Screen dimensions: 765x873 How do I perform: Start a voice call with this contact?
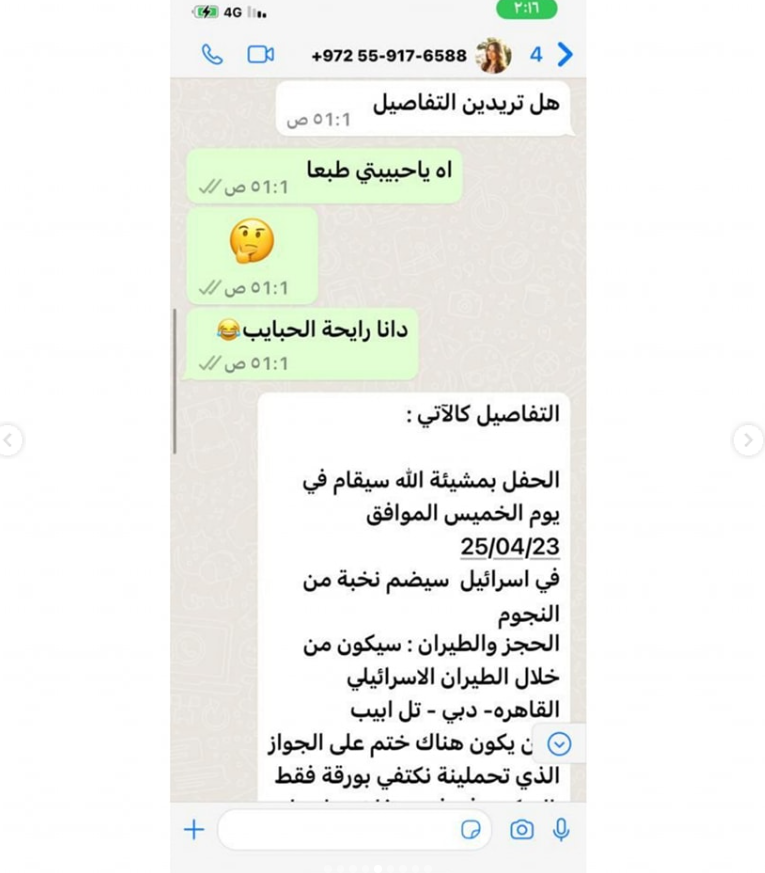pyautogui.click(x=212, y=55)
